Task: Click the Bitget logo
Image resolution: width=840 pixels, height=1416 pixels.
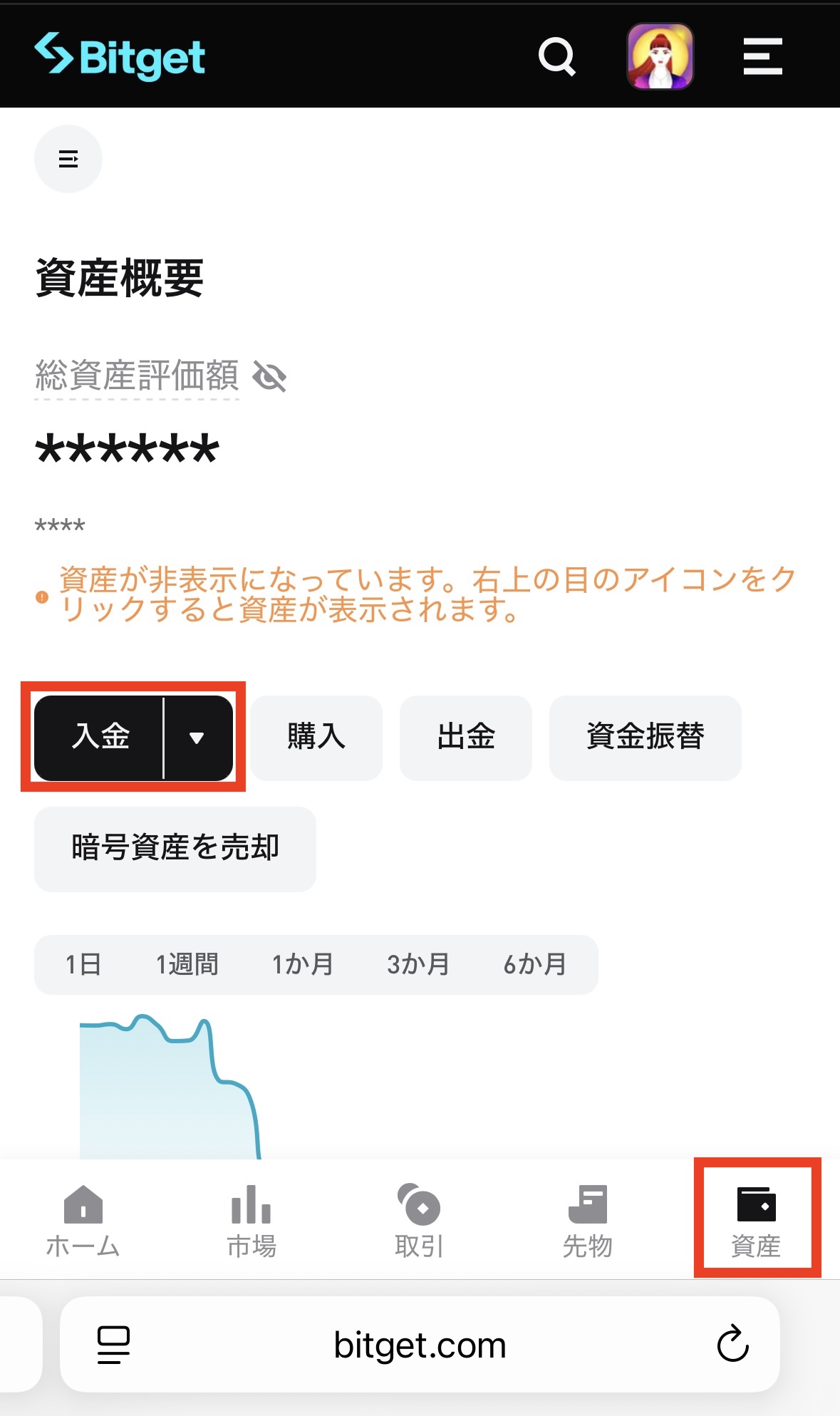Action: click(x=120, y=56)
